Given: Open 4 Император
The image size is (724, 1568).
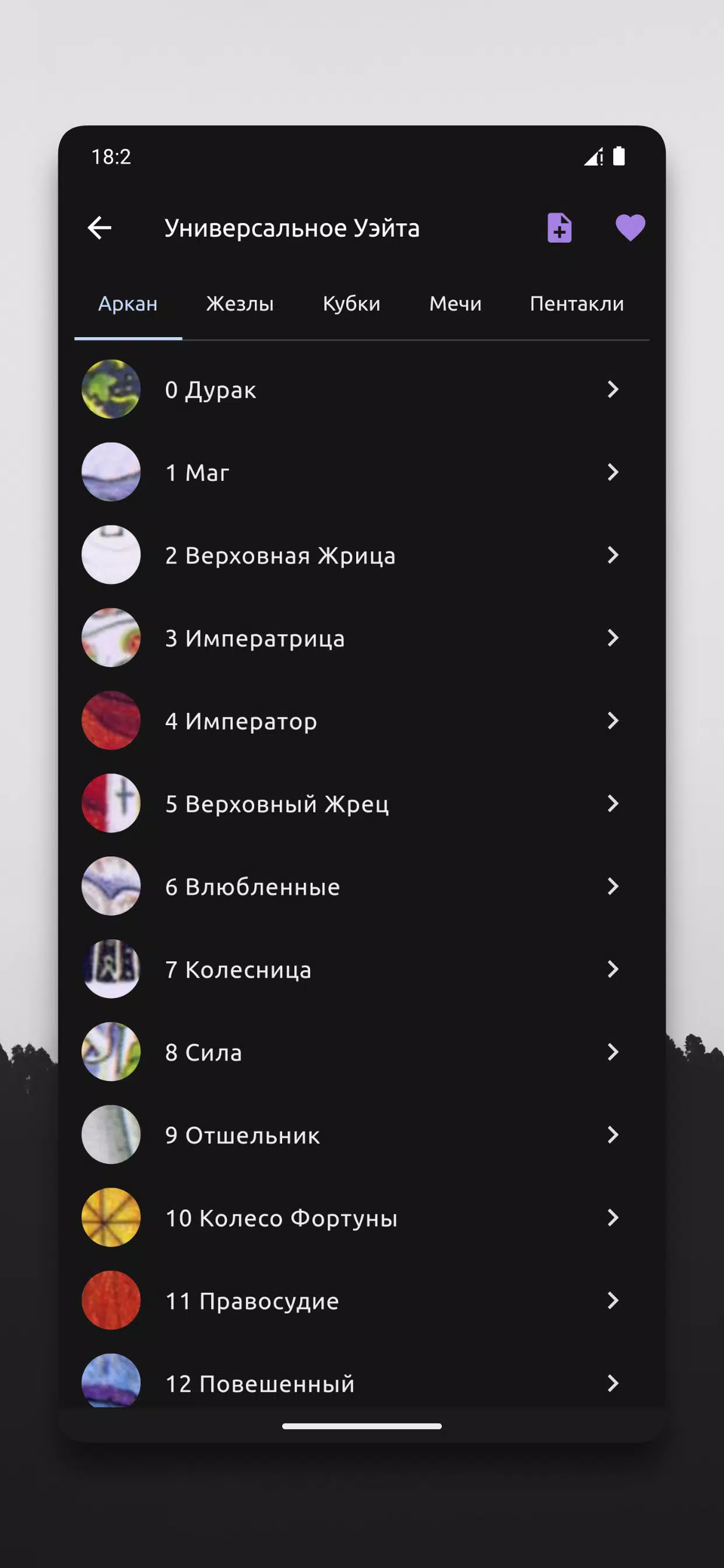Looking at the screenshot, I should pyautogui.click(x=362, y=720).
